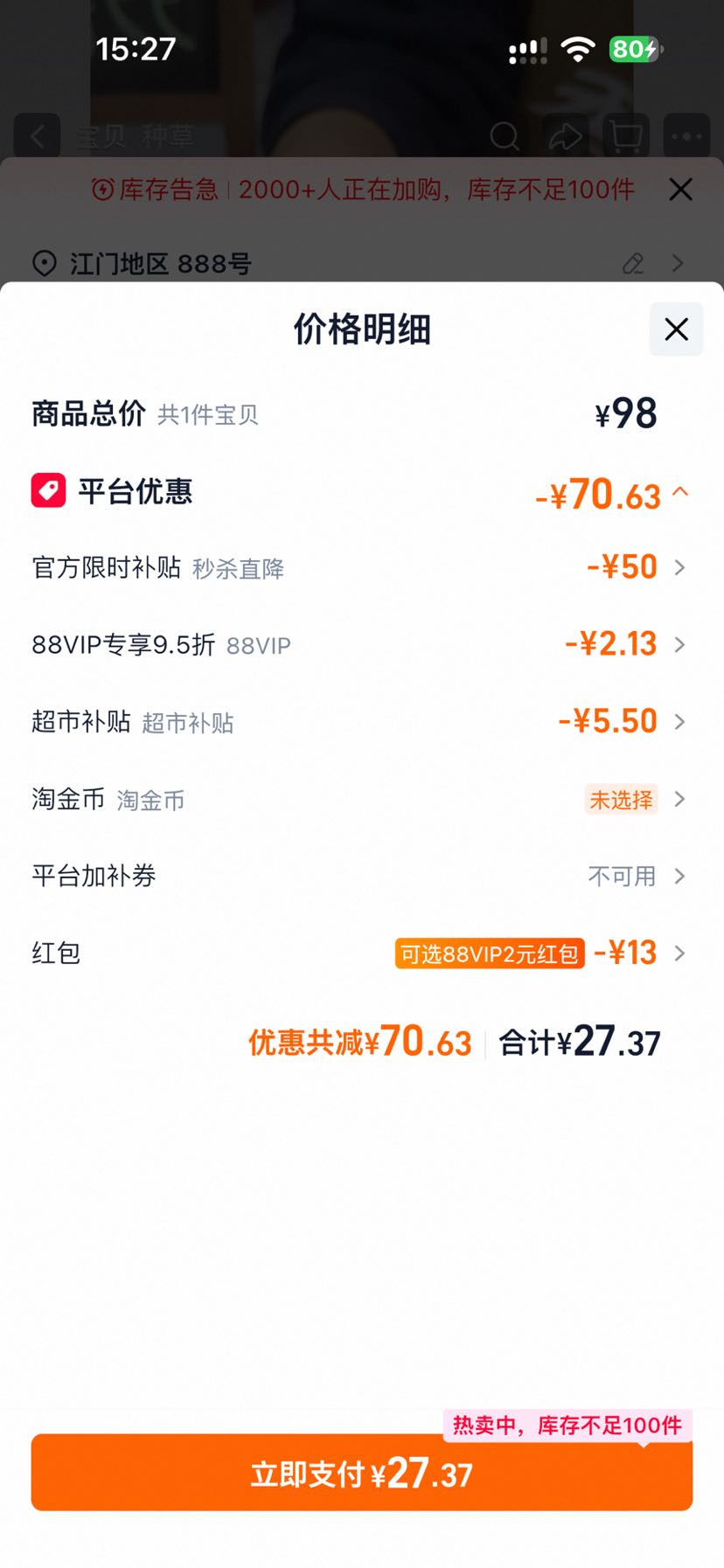Open 官方限时补贴 discount details
Viewport: 724px width, 1568px height.
(x=360, y=568)
